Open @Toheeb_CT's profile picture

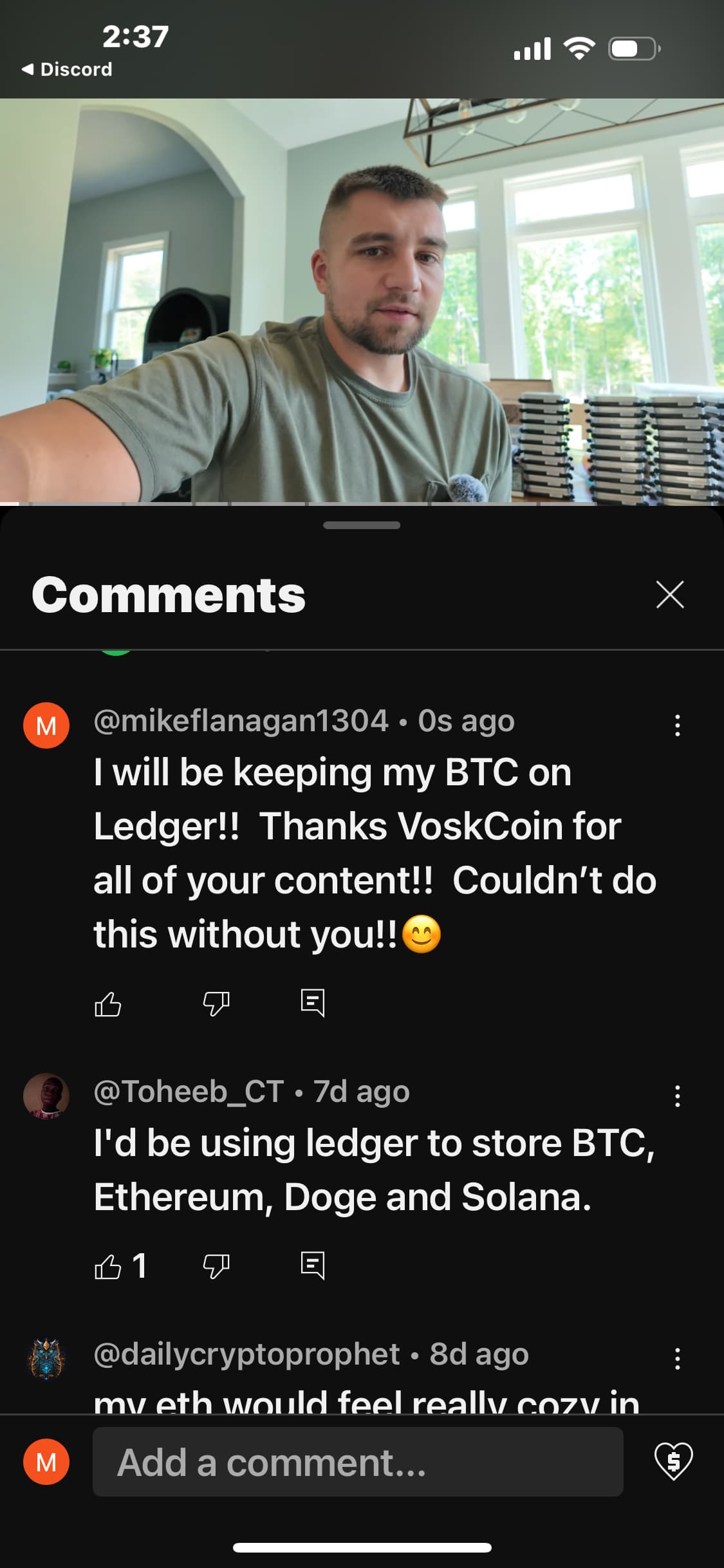point(46,1096)
